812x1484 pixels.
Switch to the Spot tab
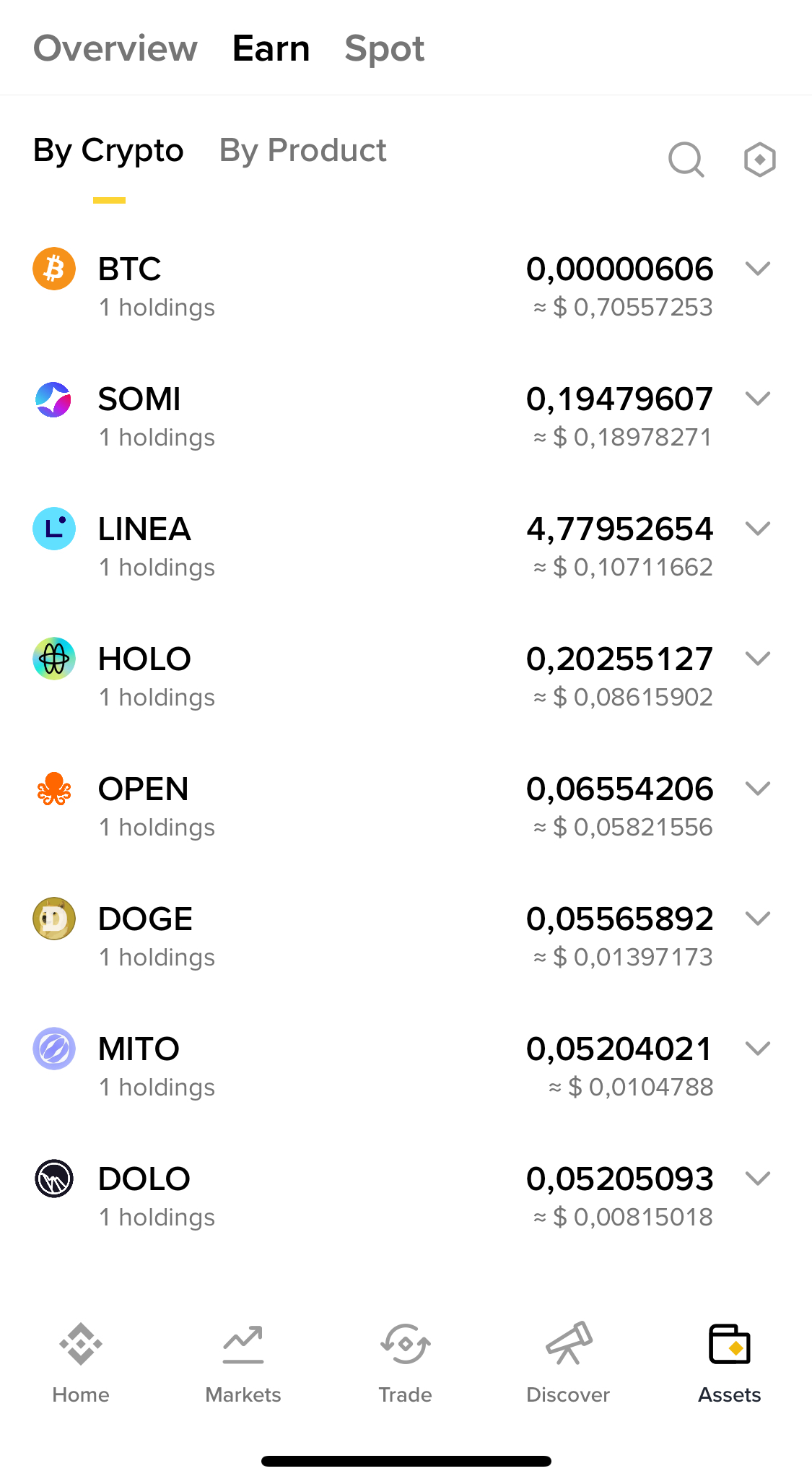coord(384,49)
